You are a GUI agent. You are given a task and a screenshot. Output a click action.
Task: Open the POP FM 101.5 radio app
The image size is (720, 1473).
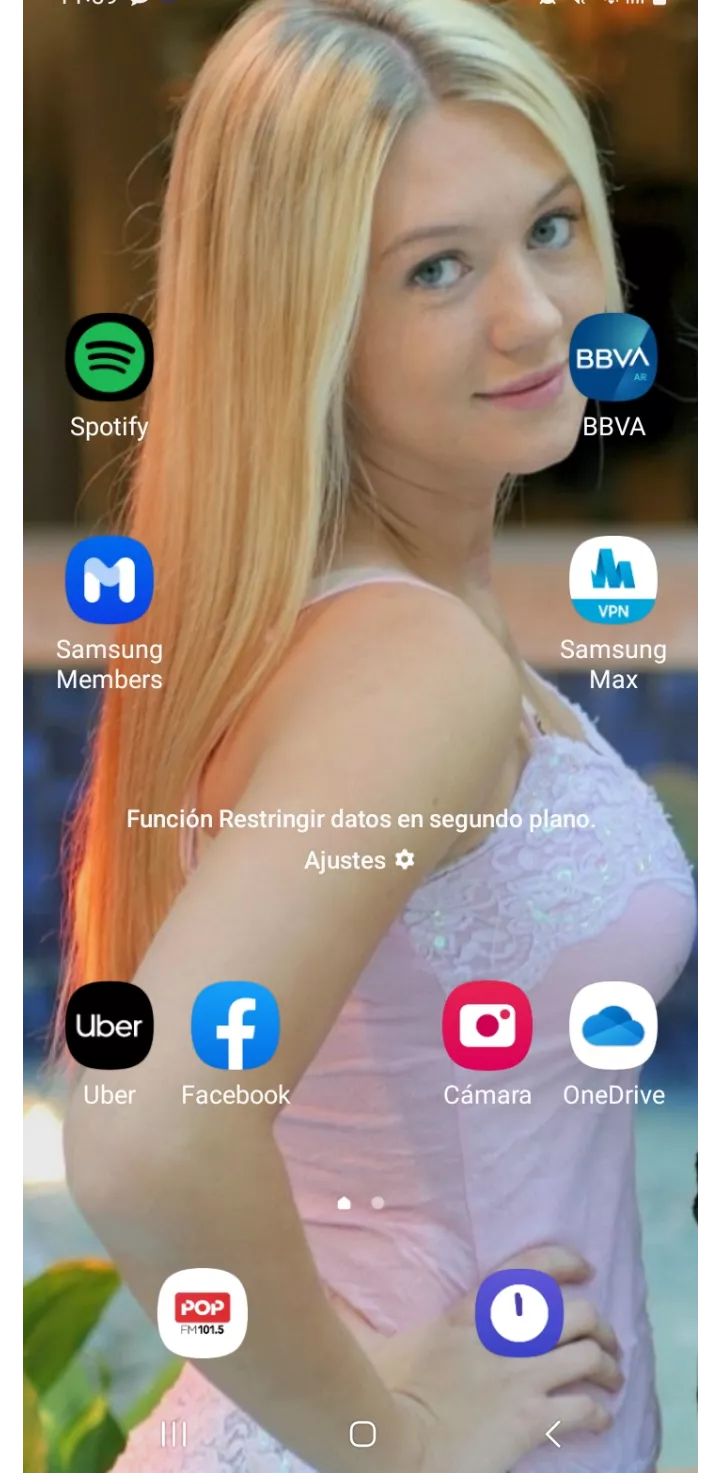coord(203,1313)
